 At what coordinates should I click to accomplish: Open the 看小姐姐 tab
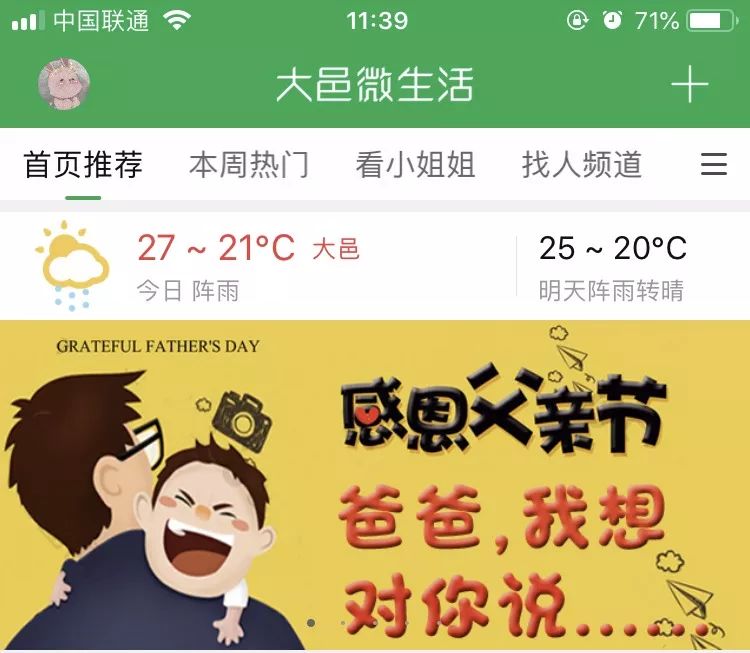[x=415, y=165]
